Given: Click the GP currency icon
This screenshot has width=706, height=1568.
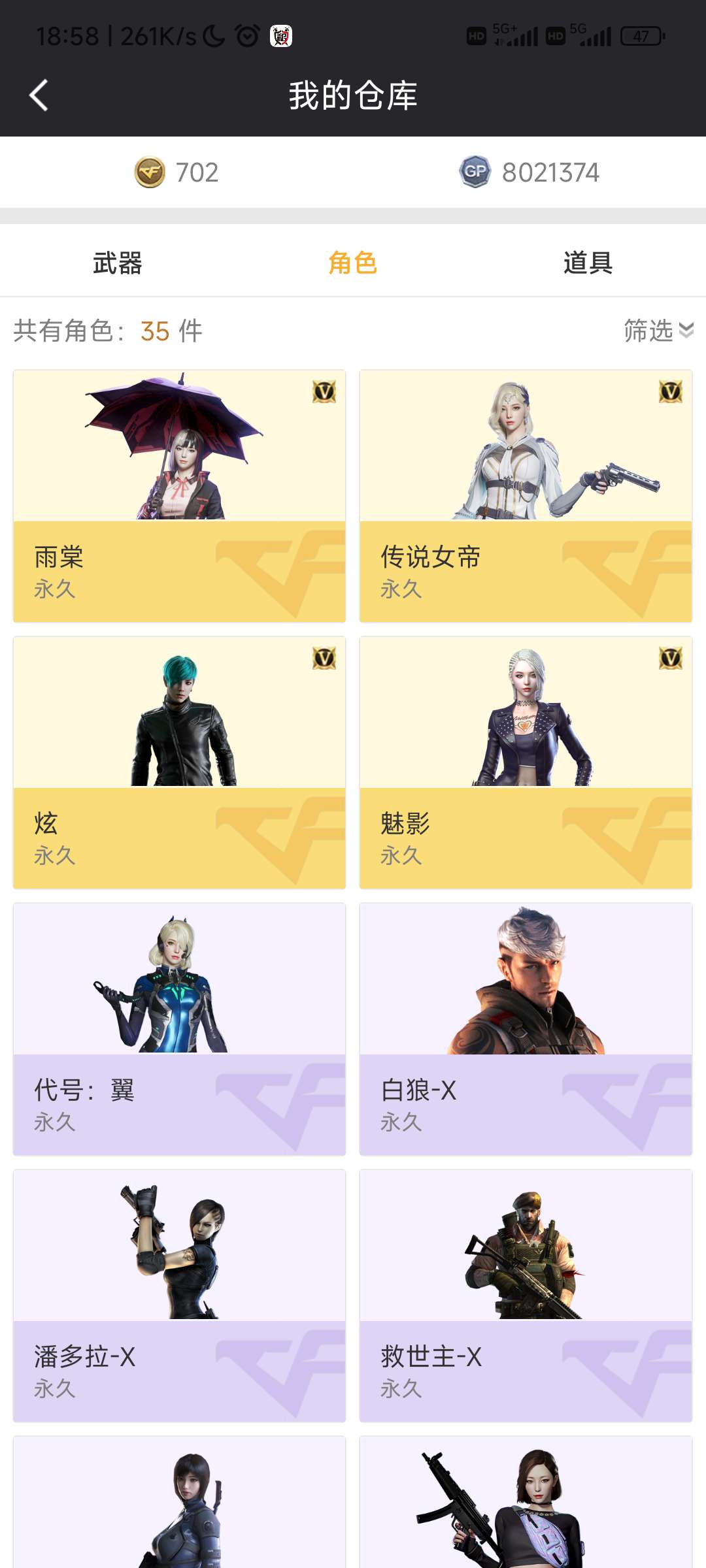Looking at the screenshot, I should pos(475,172).
